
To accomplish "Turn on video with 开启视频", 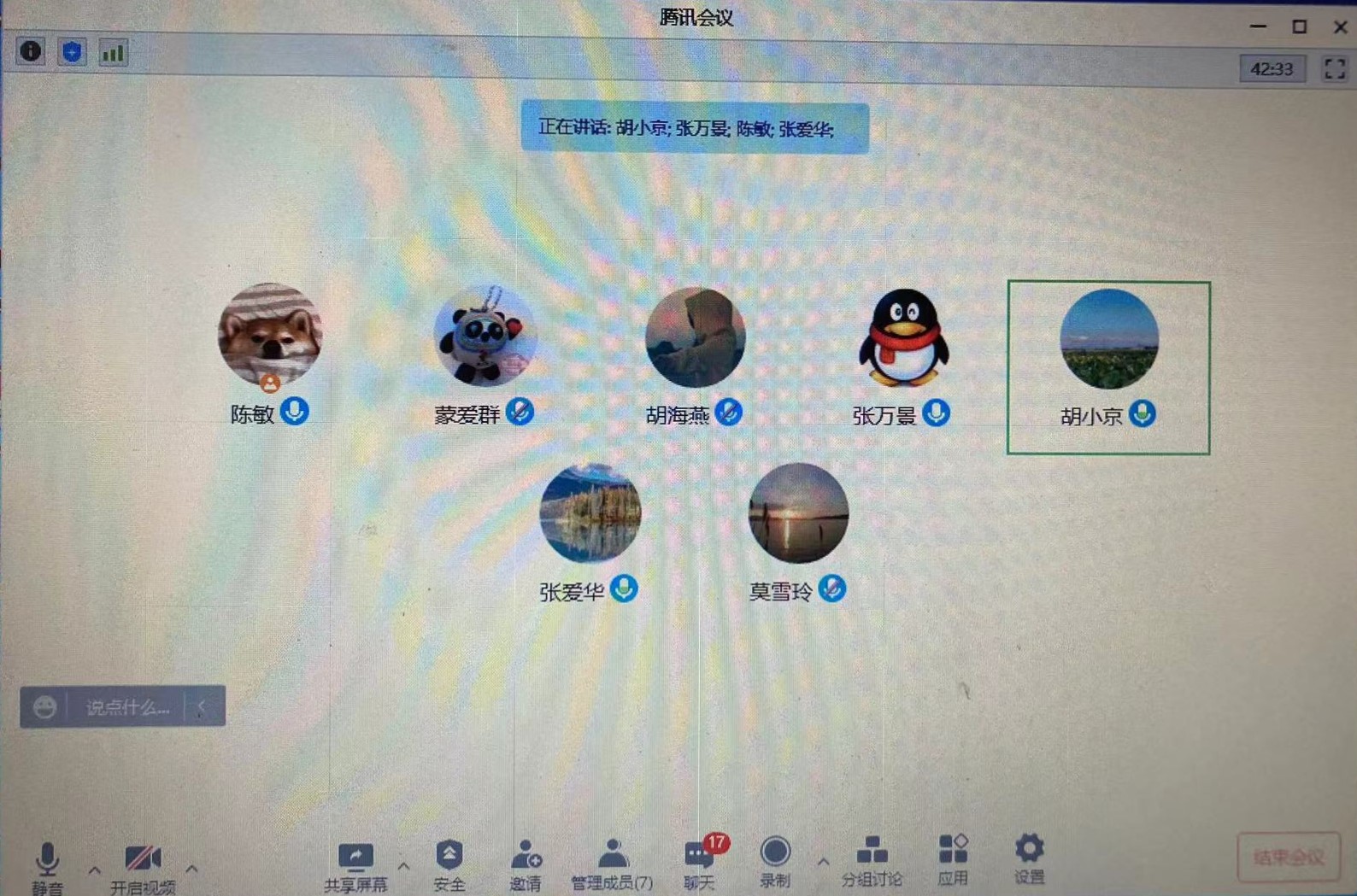I will tap(143, 864).
